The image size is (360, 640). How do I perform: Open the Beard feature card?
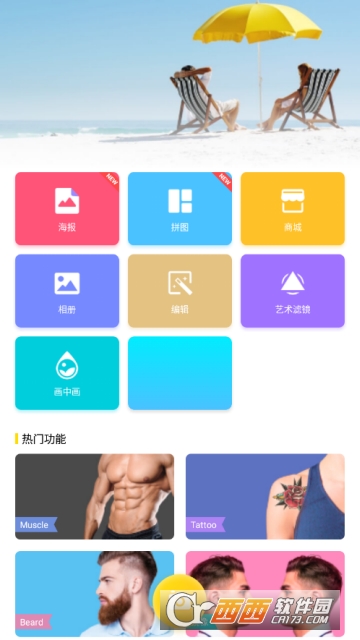click(x=95, y=594)
